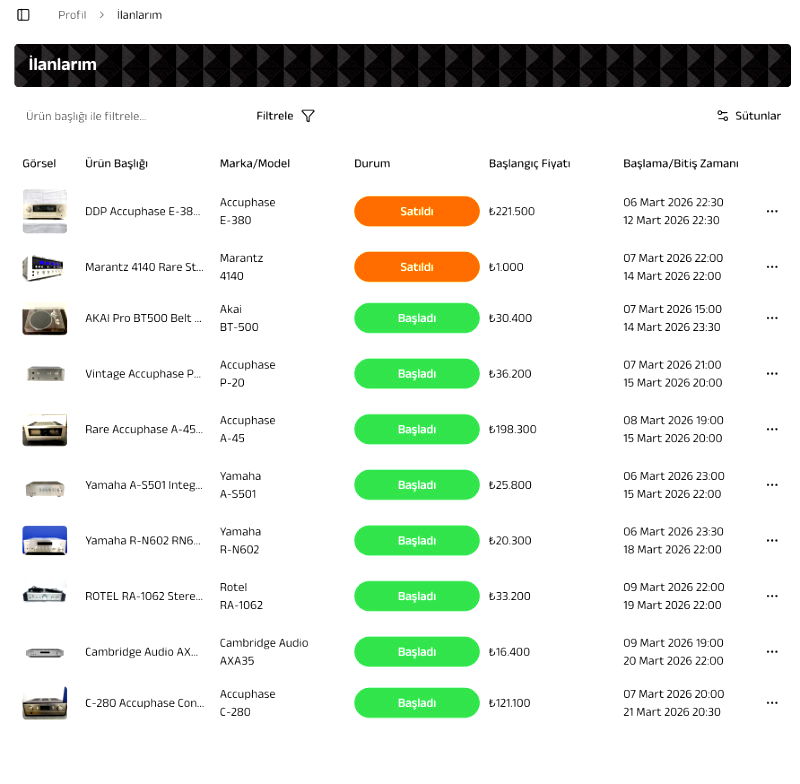This screenshot has height=784, width=800.
Task: Open more actions for Yamaha R-N602
Action: click(771, 540)
